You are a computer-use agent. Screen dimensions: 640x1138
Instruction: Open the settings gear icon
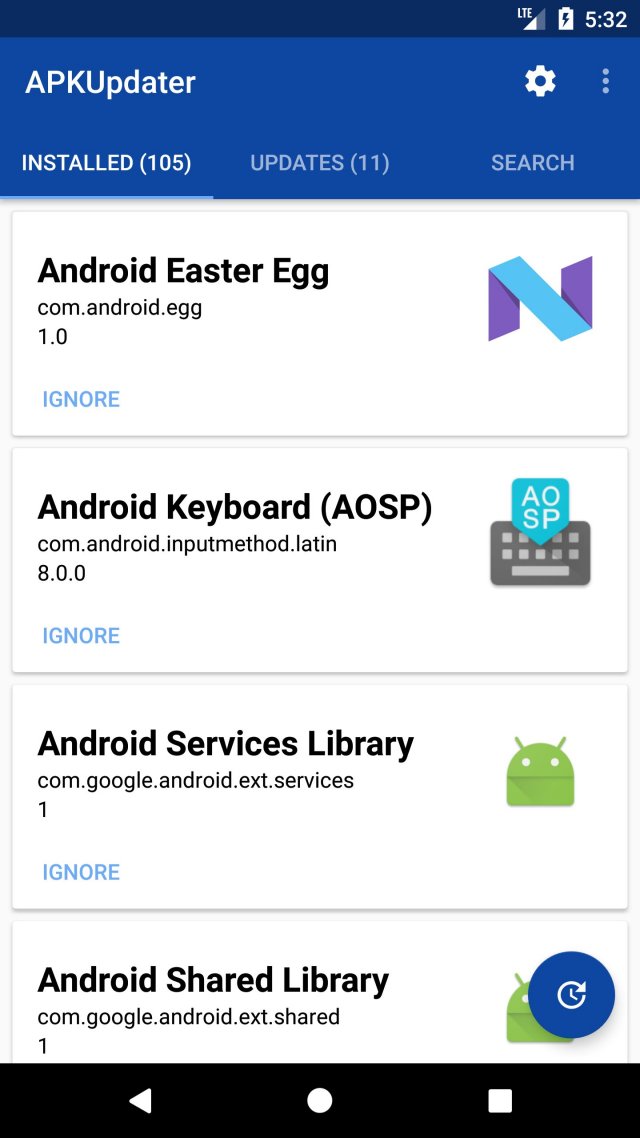(x=540, y=82)
